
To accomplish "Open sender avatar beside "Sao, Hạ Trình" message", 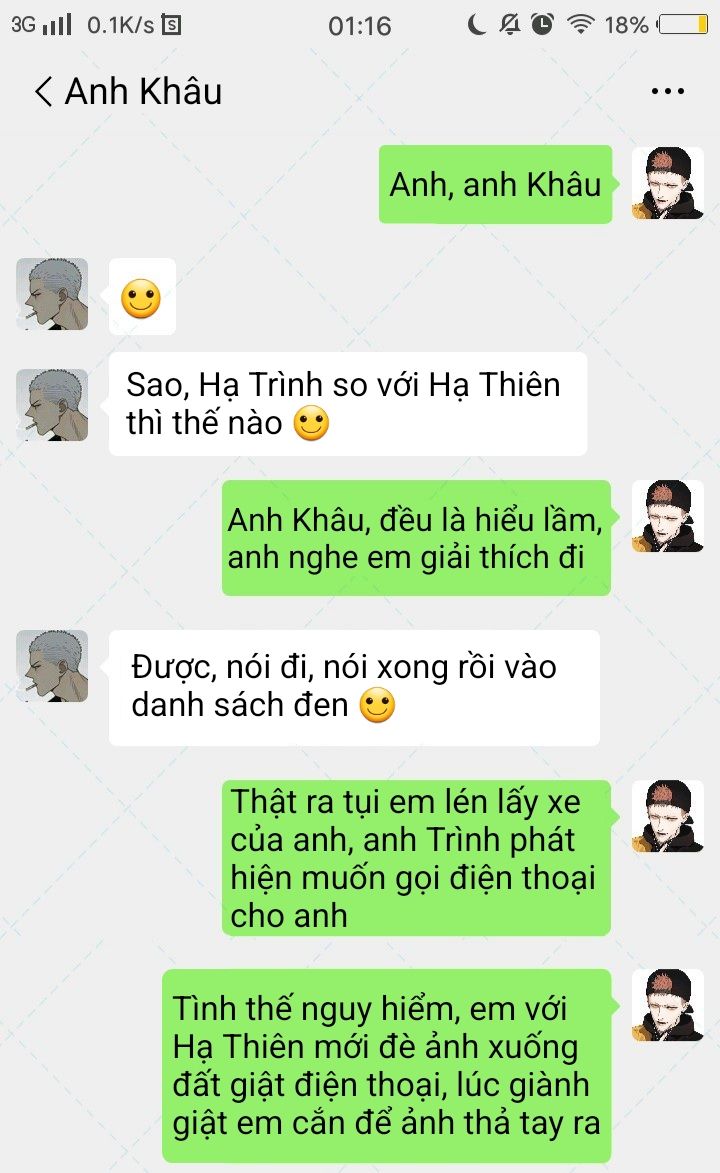I will click(x=53, y=405).
